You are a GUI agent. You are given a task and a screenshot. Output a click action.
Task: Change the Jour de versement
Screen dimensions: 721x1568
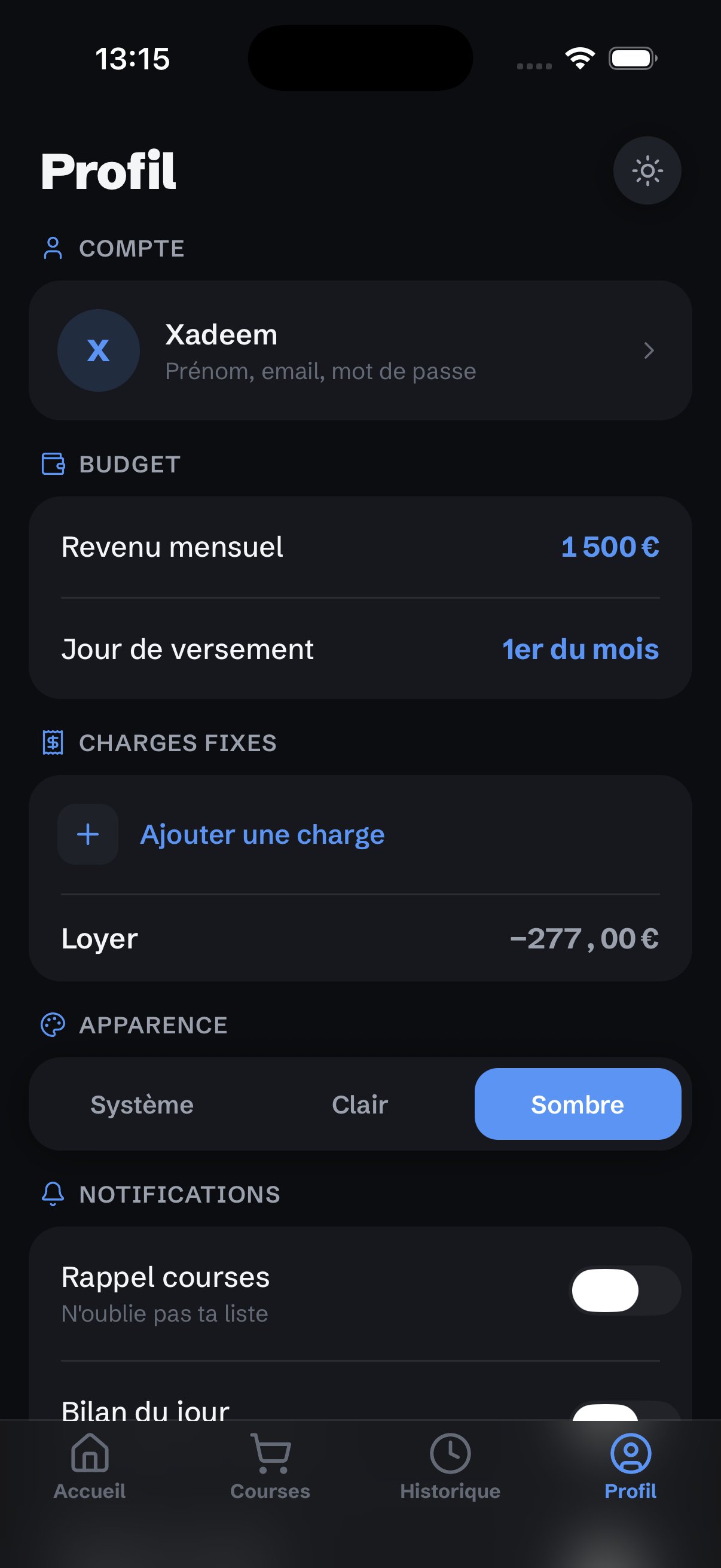(x=360, y=649)
